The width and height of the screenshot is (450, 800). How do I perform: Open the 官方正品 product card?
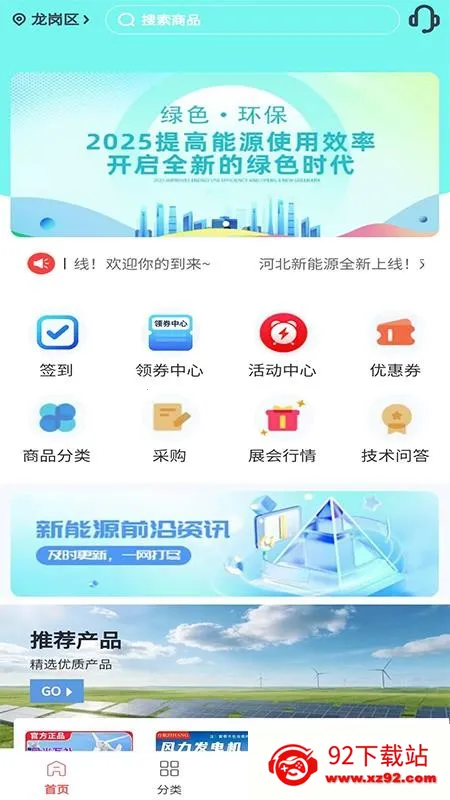click(79, 741)
